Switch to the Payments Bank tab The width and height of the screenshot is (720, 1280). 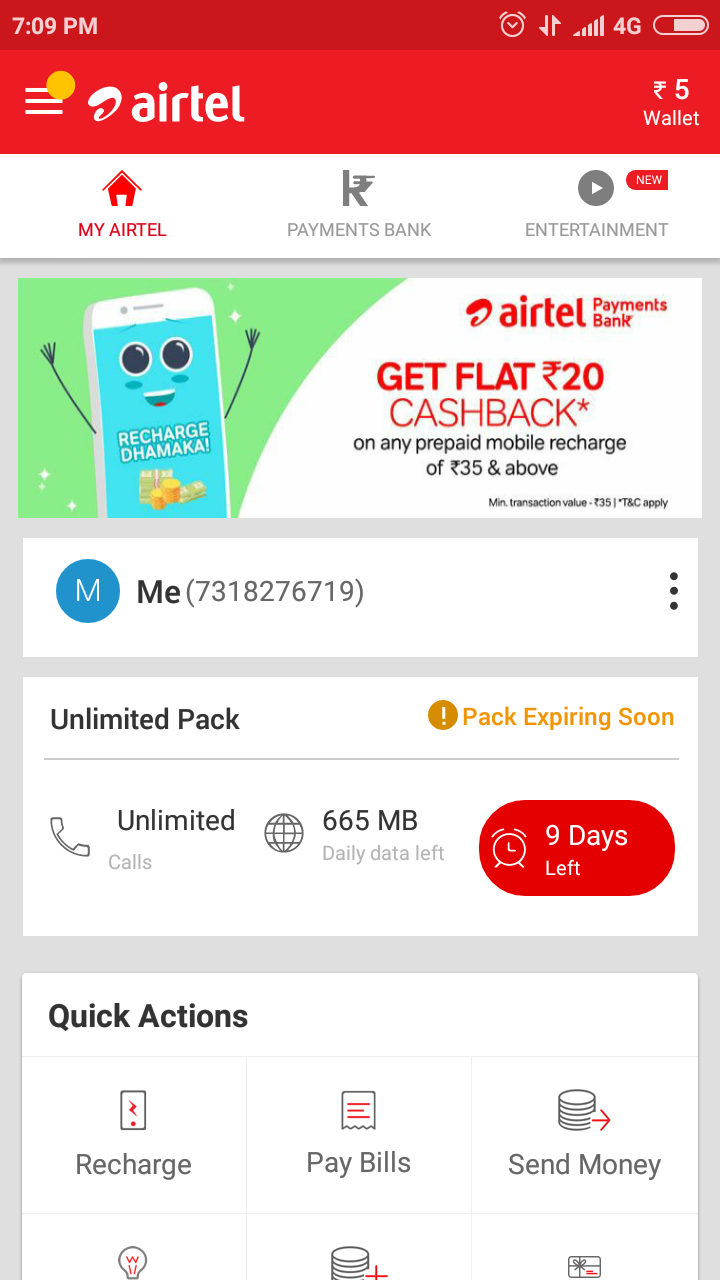(x=359, y=206)
